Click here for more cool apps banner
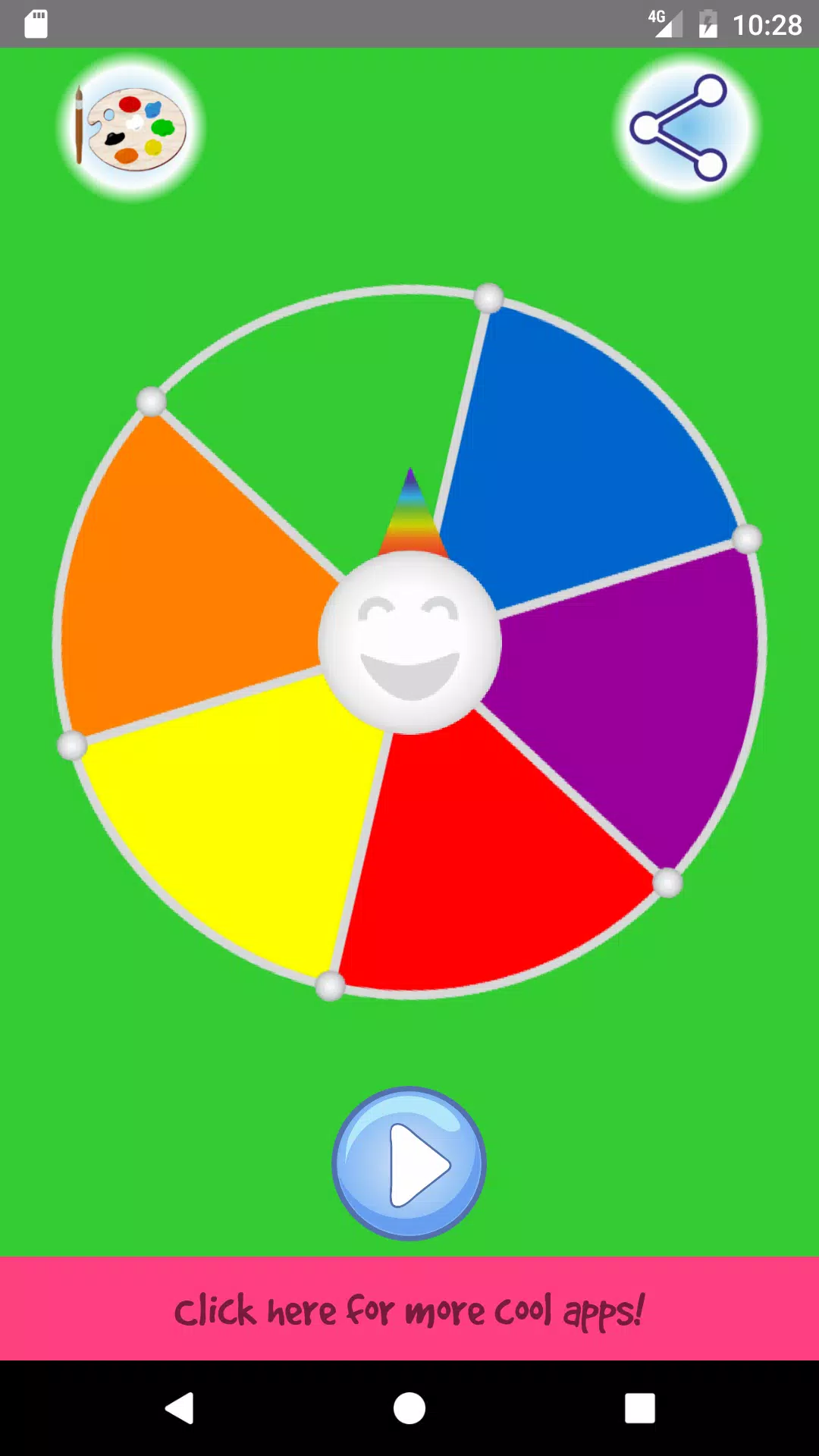The height and width of the screenshot is (1456, 819). (409, 1308)
